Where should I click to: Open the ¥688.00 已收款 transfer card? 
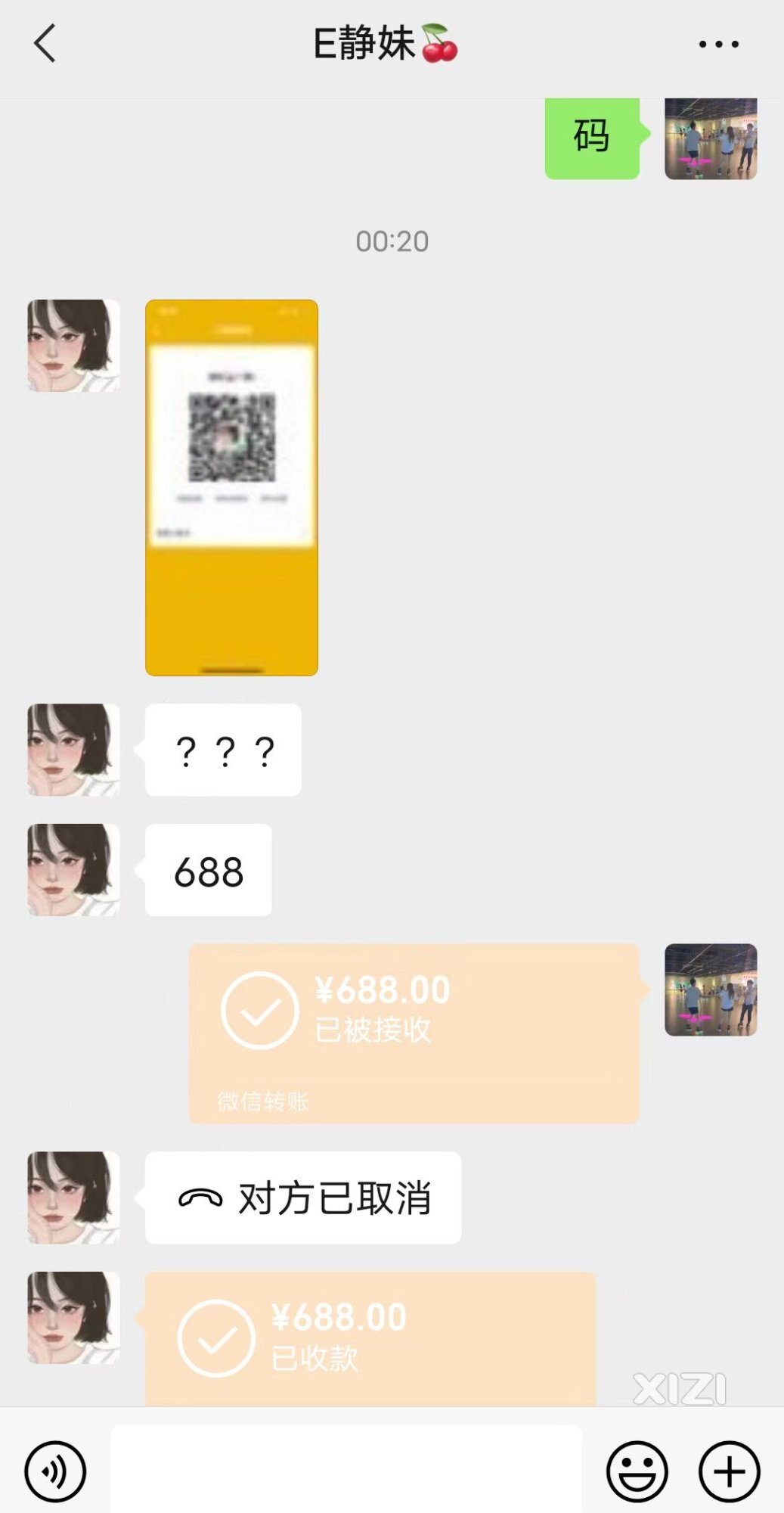tap(370, 1337)
